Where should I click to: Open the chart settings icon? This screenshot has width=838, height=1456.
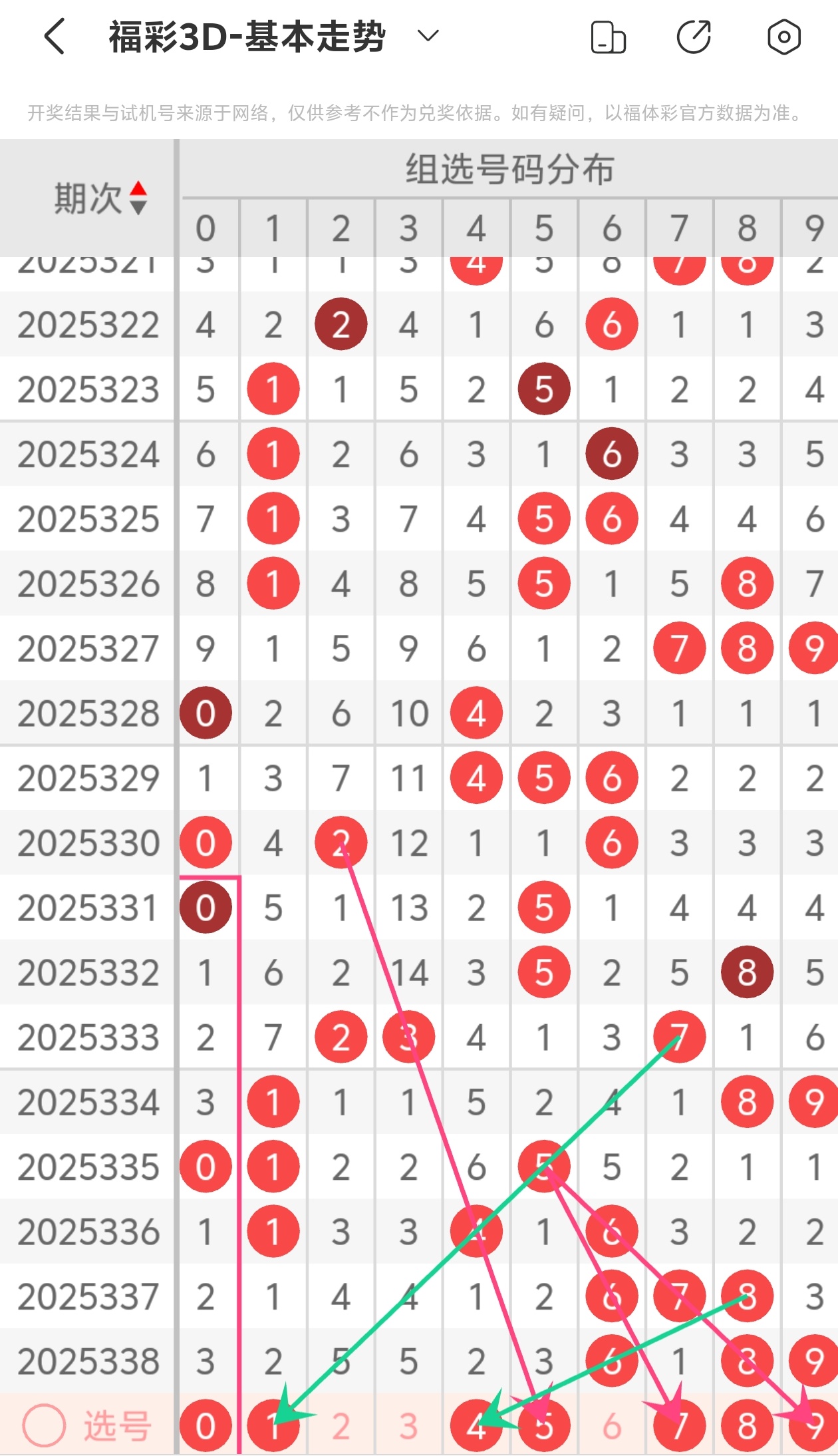pos(783,37)
